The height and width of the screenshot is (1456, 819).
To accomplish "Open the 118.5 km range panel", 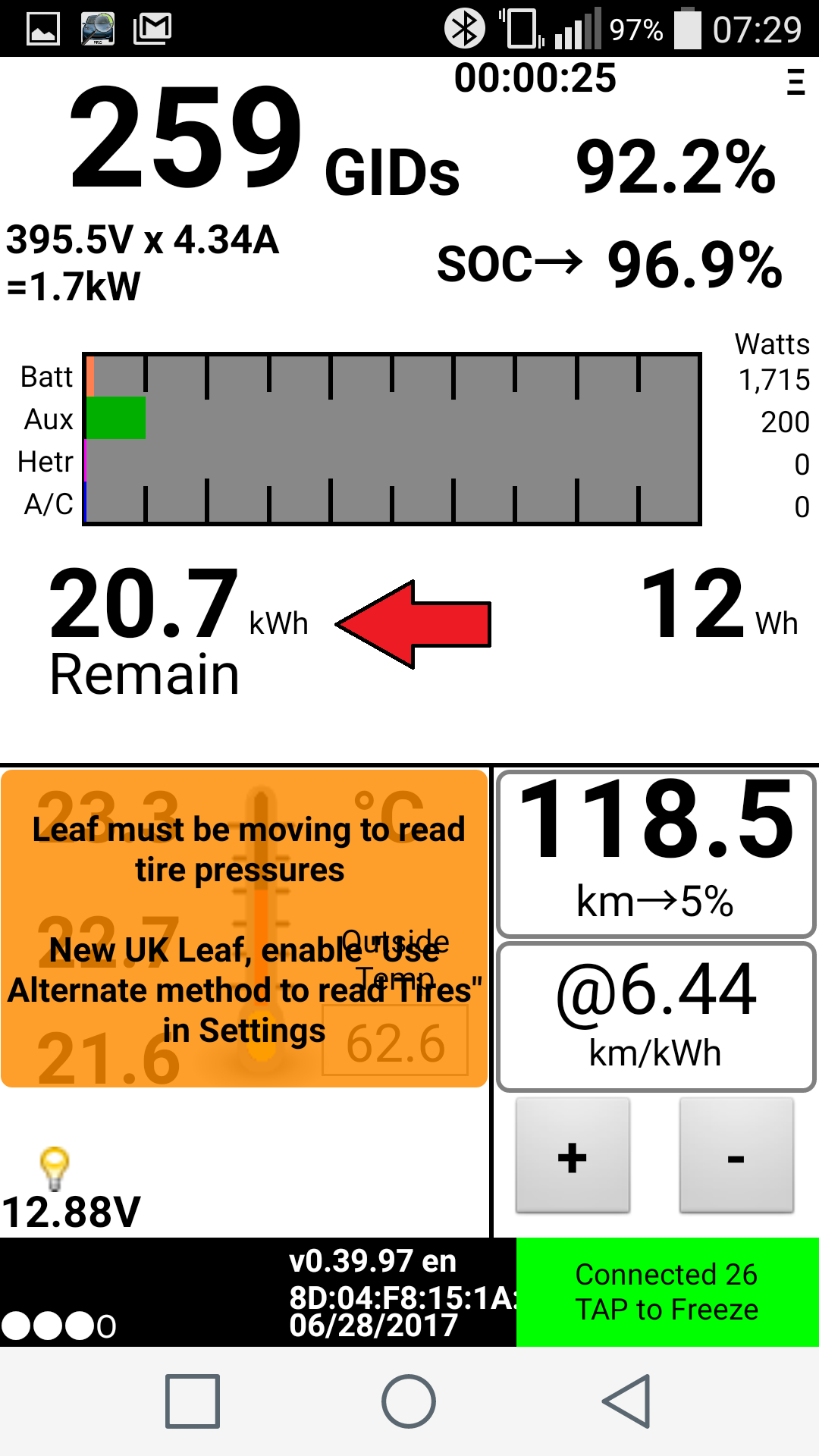I will [x=656, y=854].
